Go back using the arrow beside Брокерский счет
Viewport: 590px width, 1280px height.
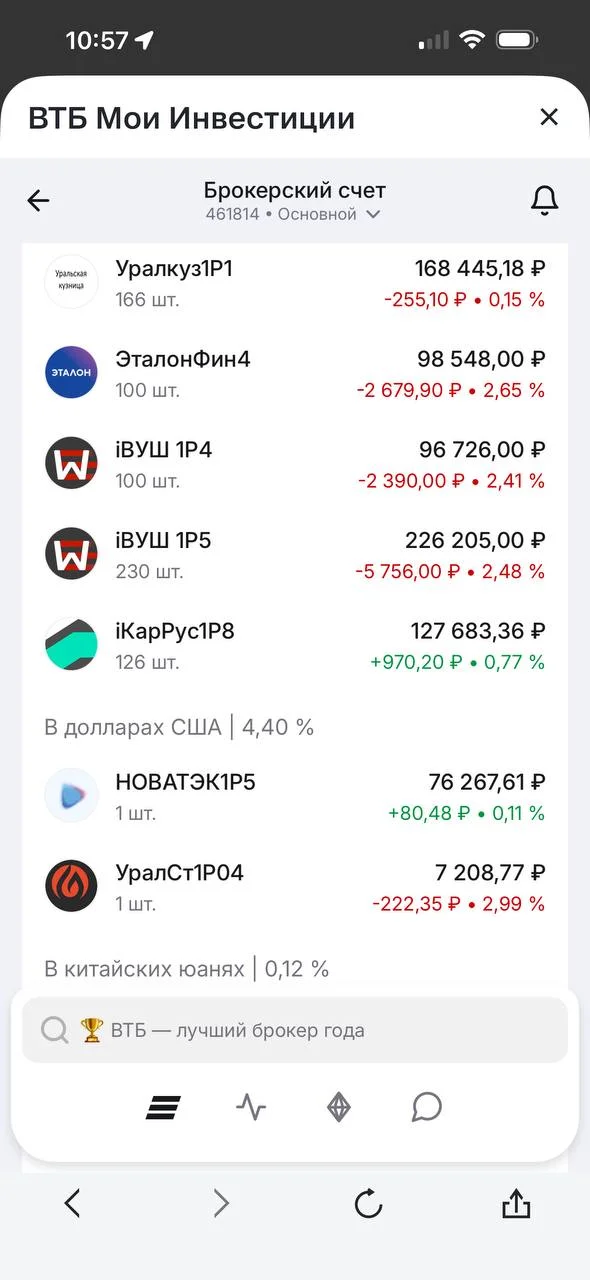pos(38,201)
